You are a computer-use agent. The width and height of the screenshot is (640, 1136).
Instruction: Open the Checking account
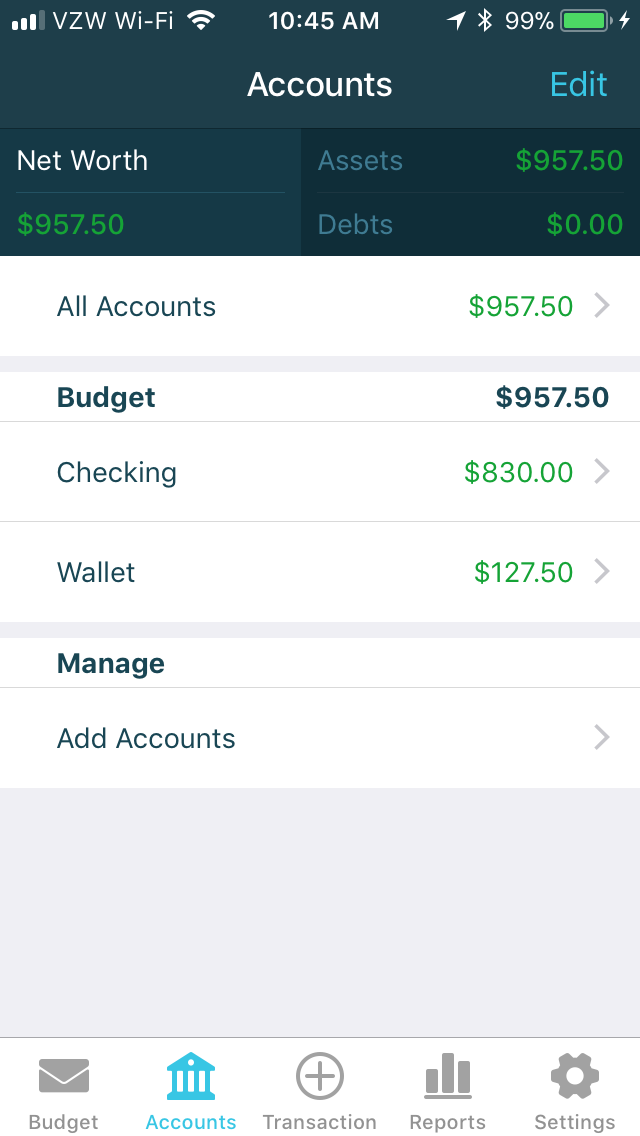(x=320, y=472)
